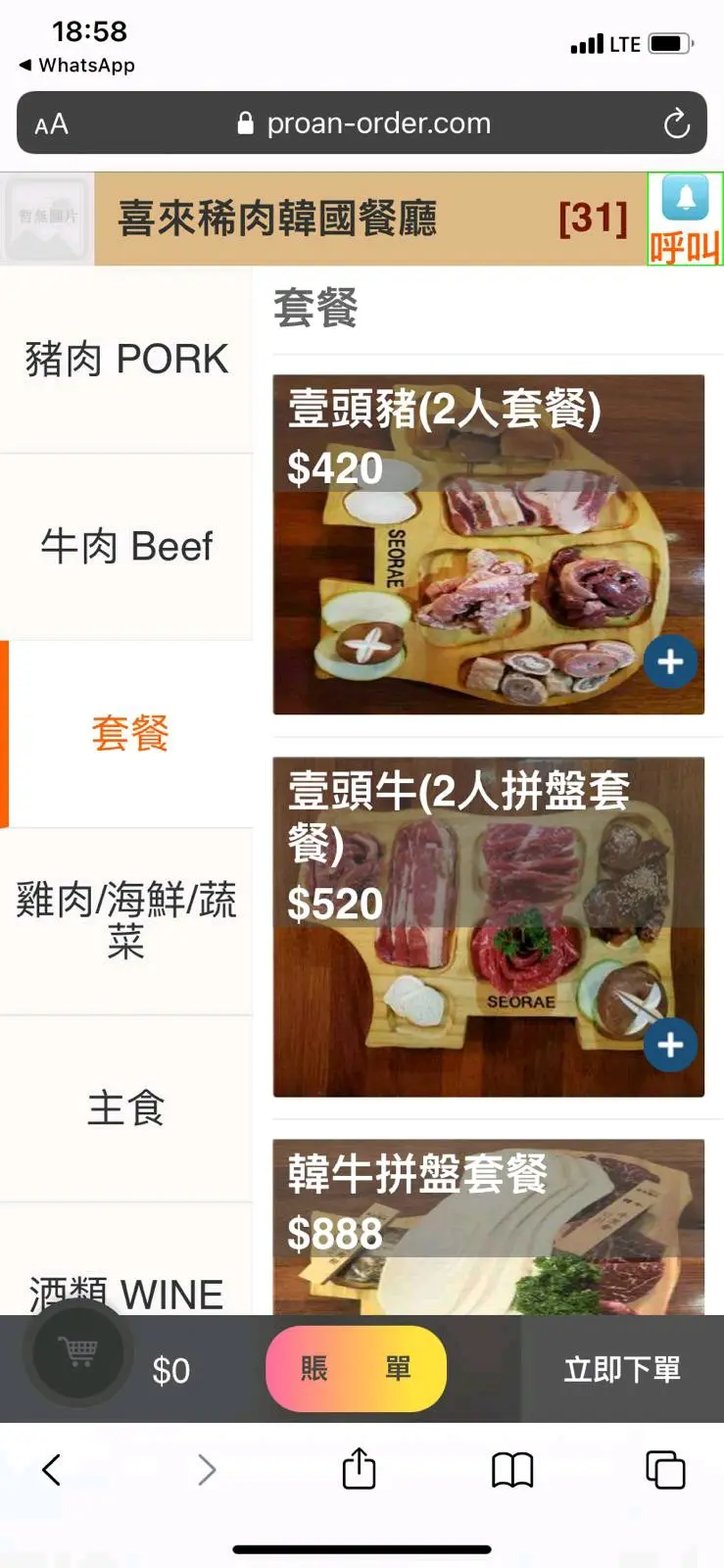Add 壹頭豬(2人套餐) to the cart
Image resolution: width=724 pixels, height=1568 pixels.
point(670,662)
